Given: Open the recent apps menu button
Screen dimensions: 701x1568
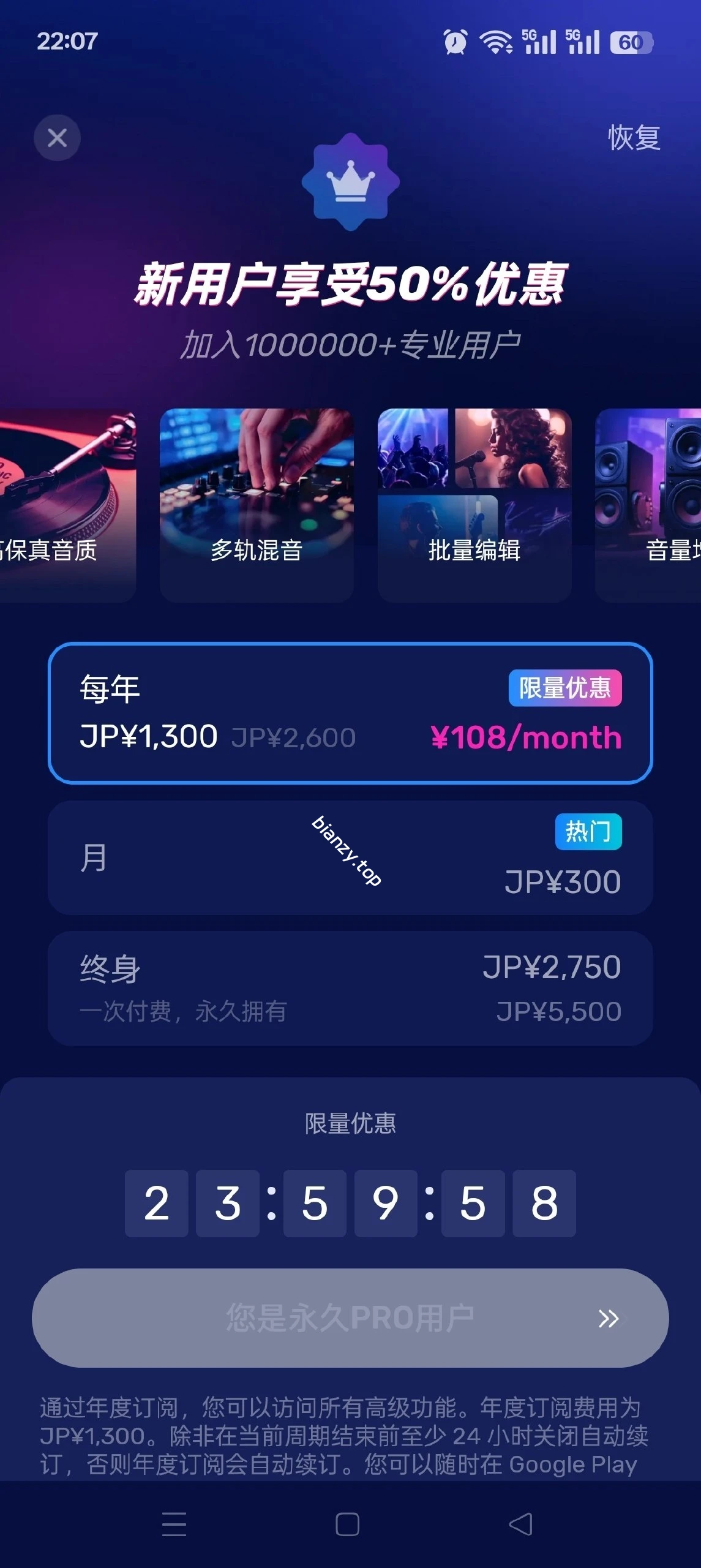Looking at the screenshot, I should (x=174, y=1525).
